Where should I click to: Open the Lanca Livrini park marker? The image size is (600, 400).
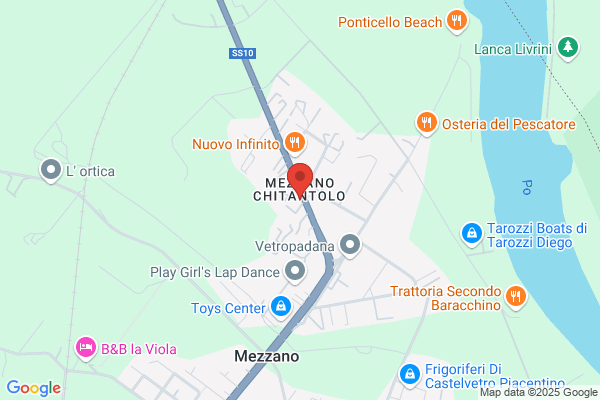click(x=568, y=48)
